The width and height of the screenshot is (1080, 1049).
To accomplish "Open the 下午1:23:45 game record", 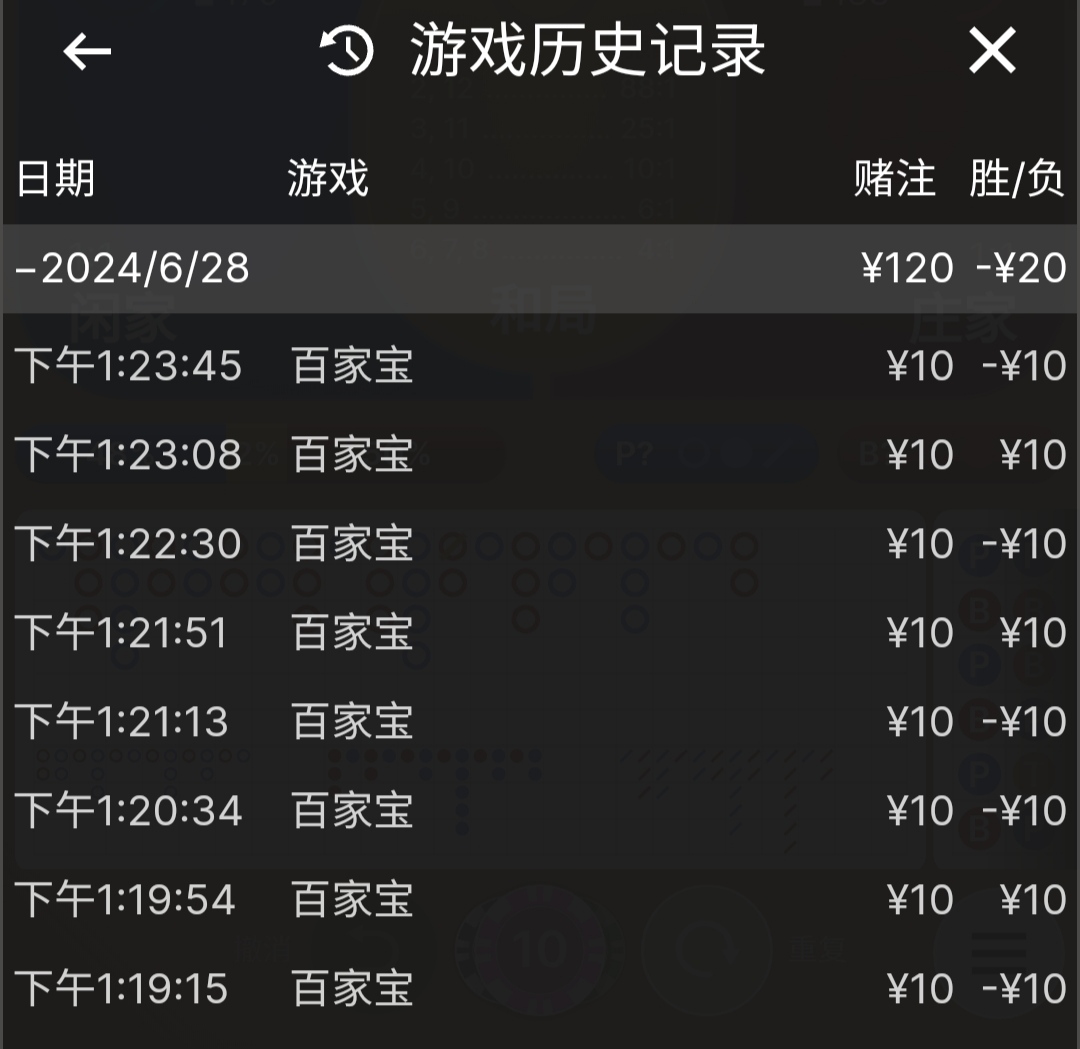I will [x=540, y=366].
